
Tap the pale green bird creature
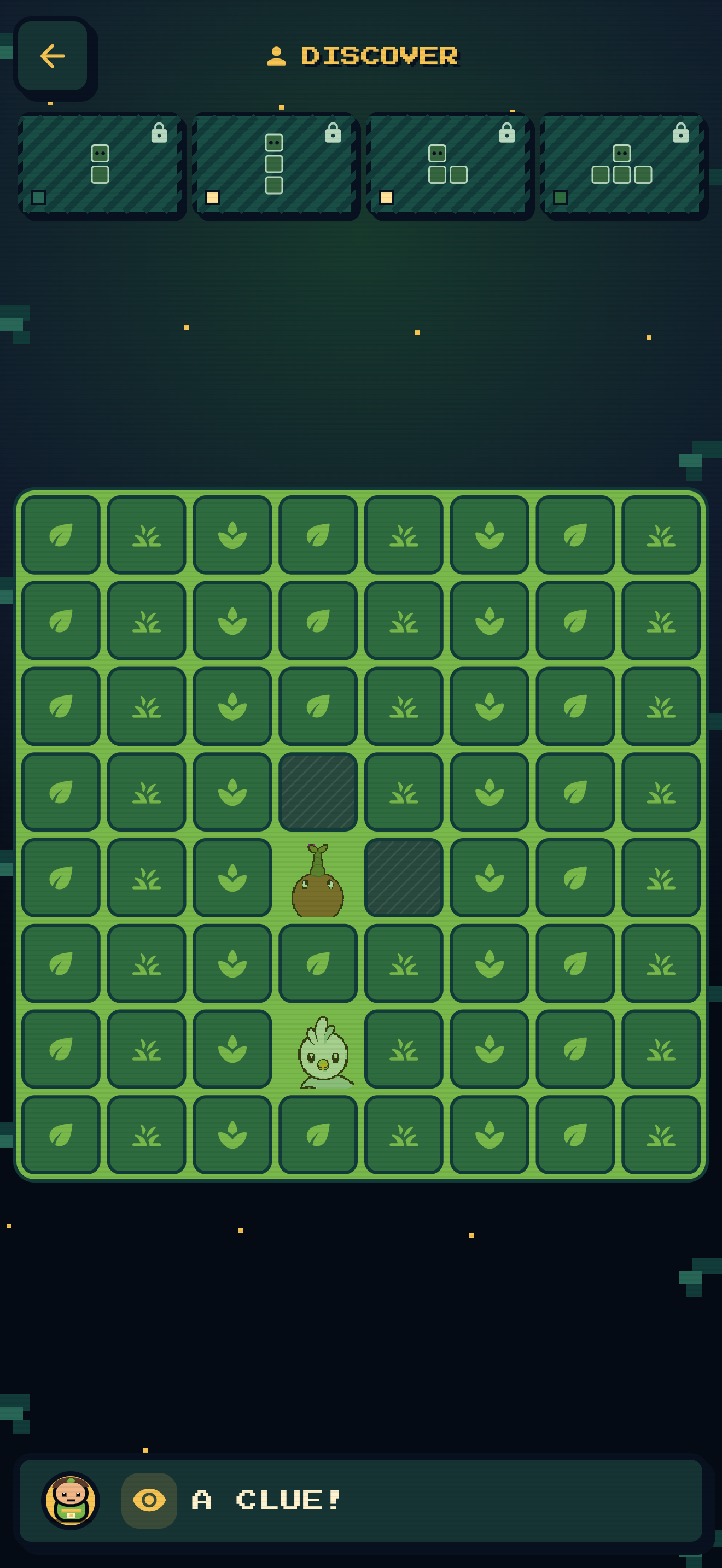[x=323, y=1051]
